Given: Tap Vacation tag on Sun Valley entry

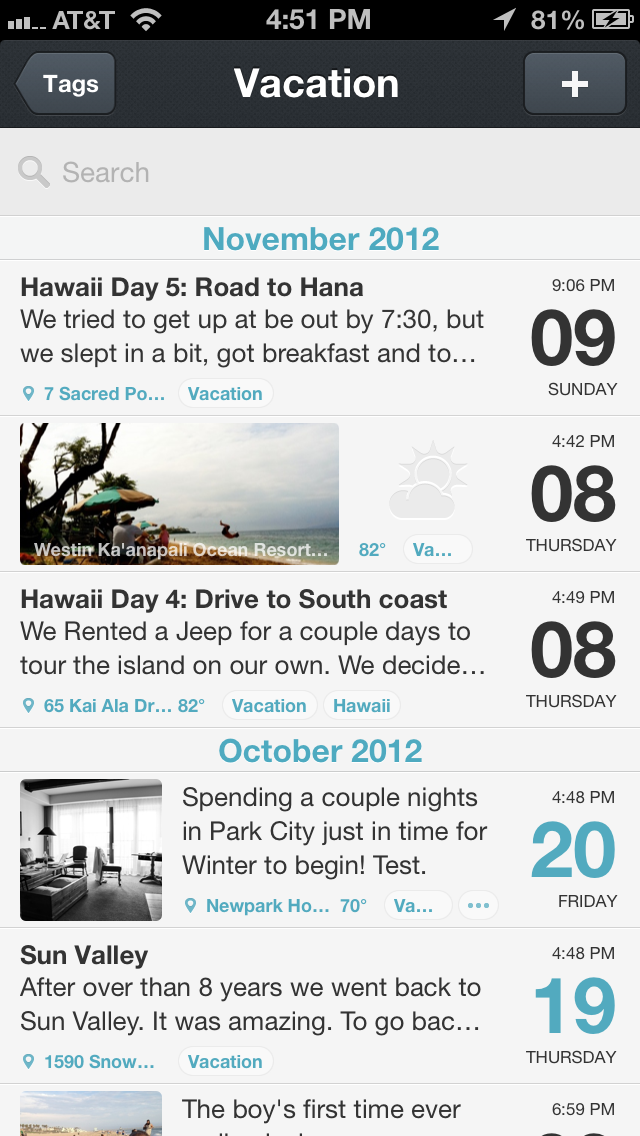Looking at the screenshot, I should point(225,1062).
